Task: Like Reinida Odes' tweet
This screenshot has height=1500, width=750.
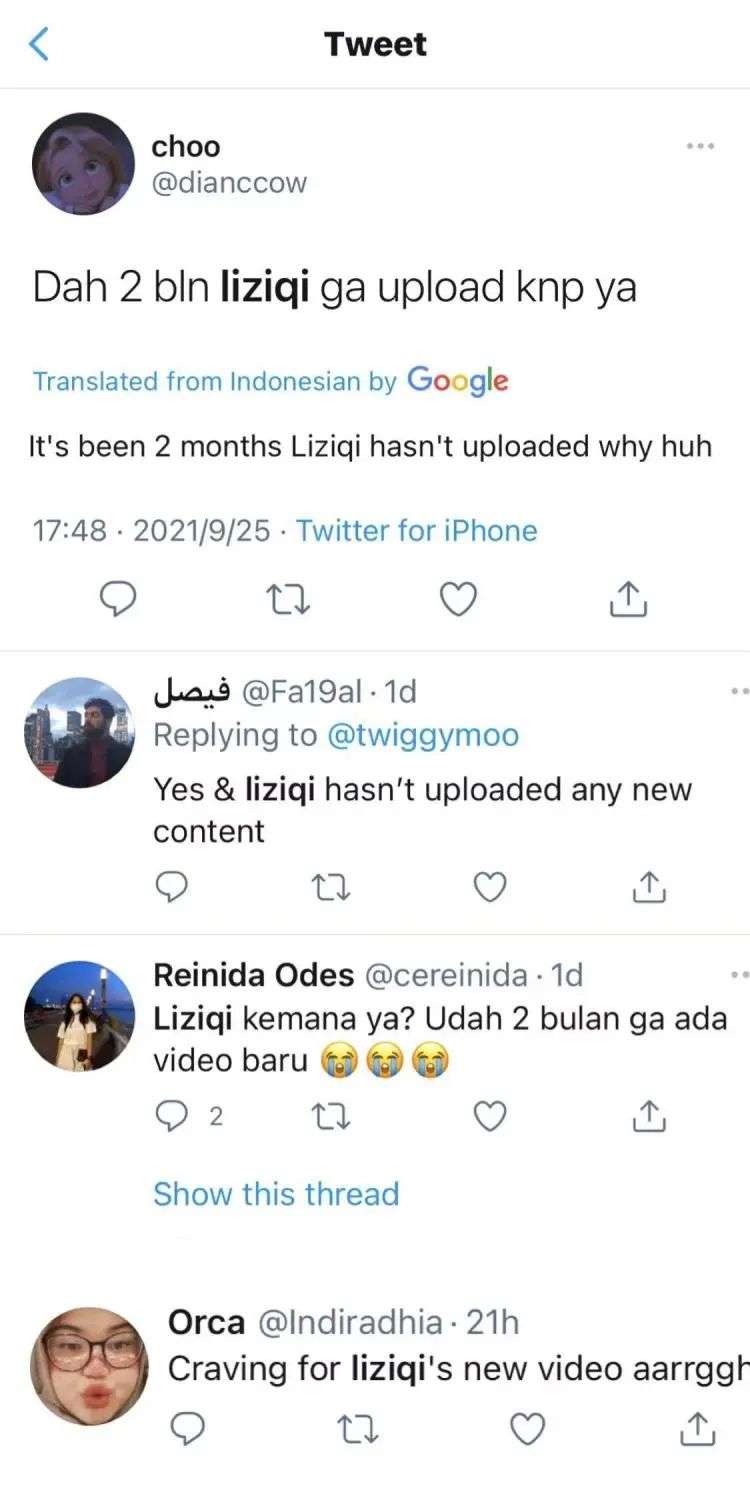Action: click(489, 1116)
